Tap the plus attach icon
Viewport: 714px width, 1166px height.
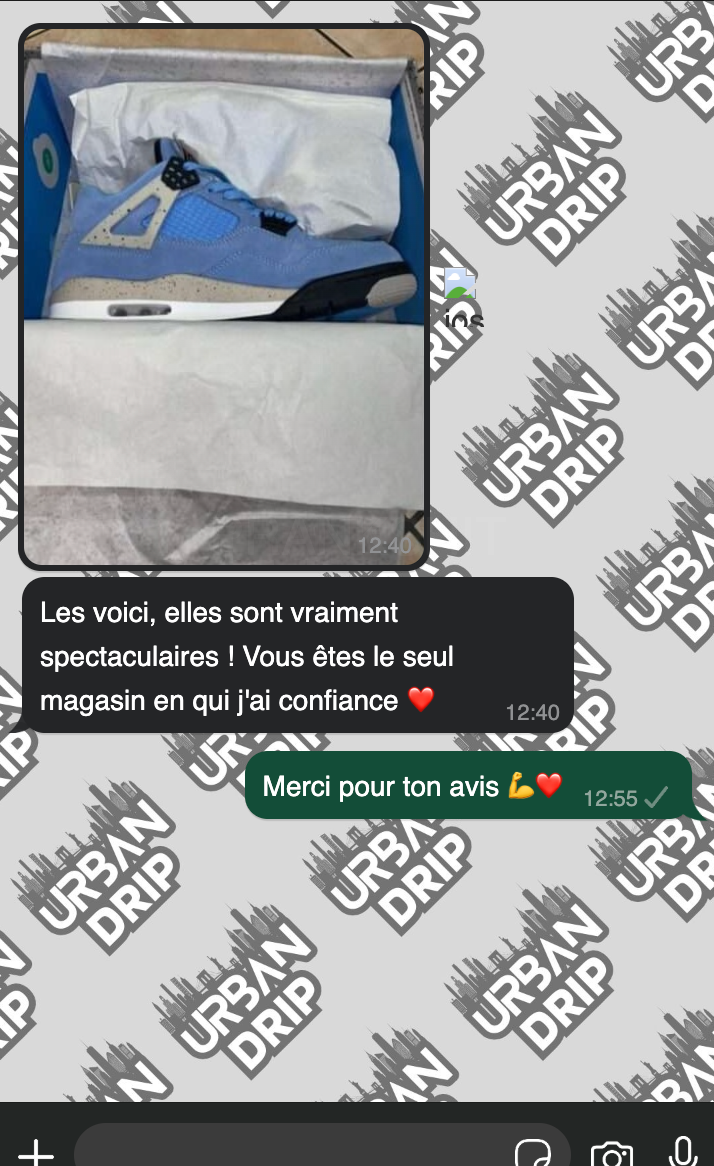coord(36,1151)
